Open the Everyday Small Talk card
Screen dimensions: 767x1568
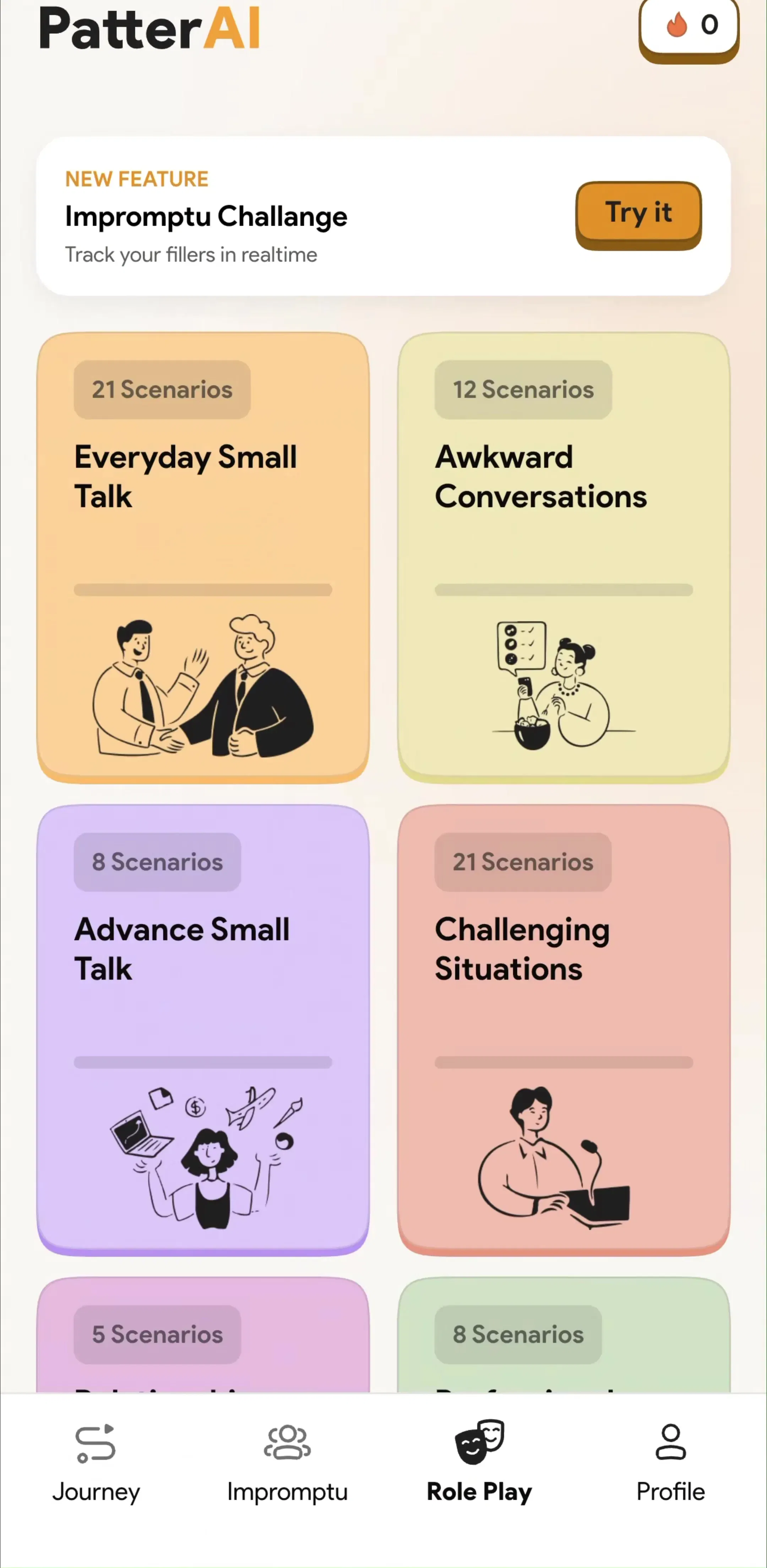203,557
